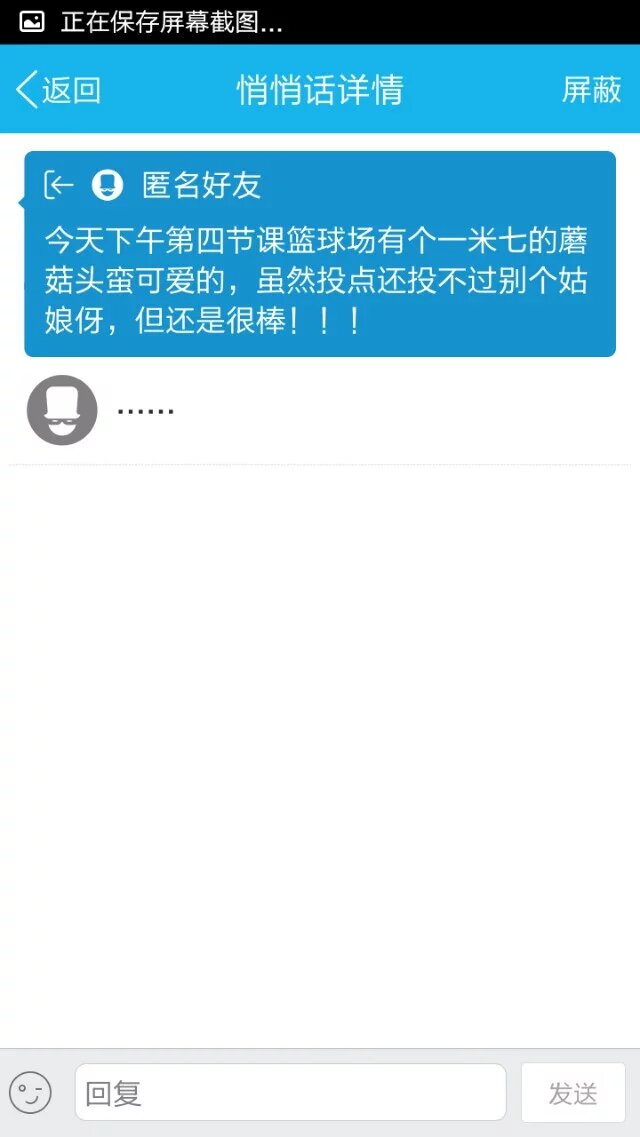Tap the anonymous top-hat avatar beside the dots reply
Viewport: 640px width, 1137px height.
pyautogui.click(x=62, y=410)
